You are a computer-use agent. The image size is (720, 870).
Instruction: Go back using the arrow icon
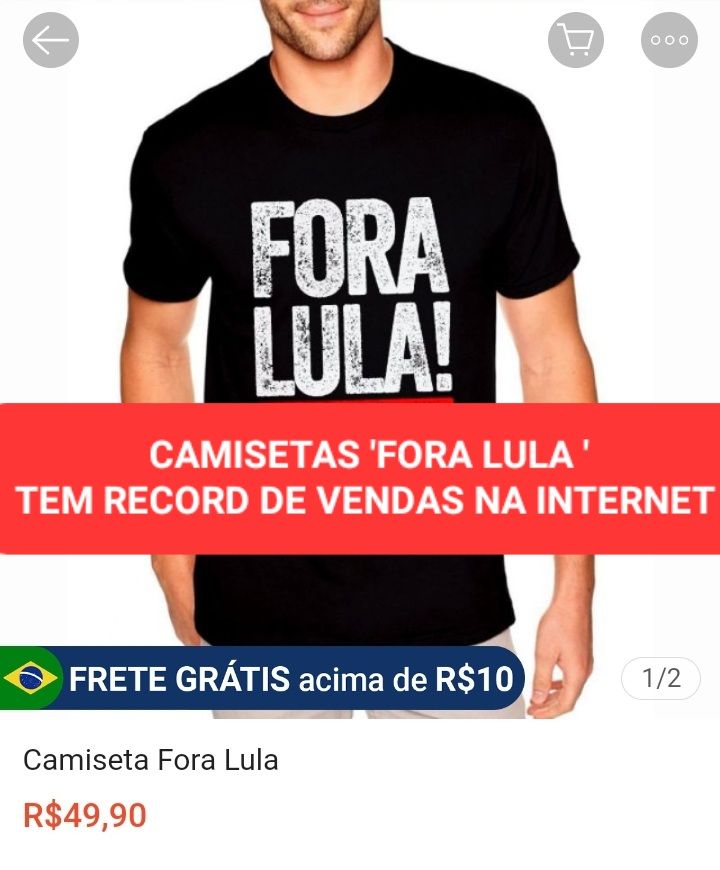point(51,40)
